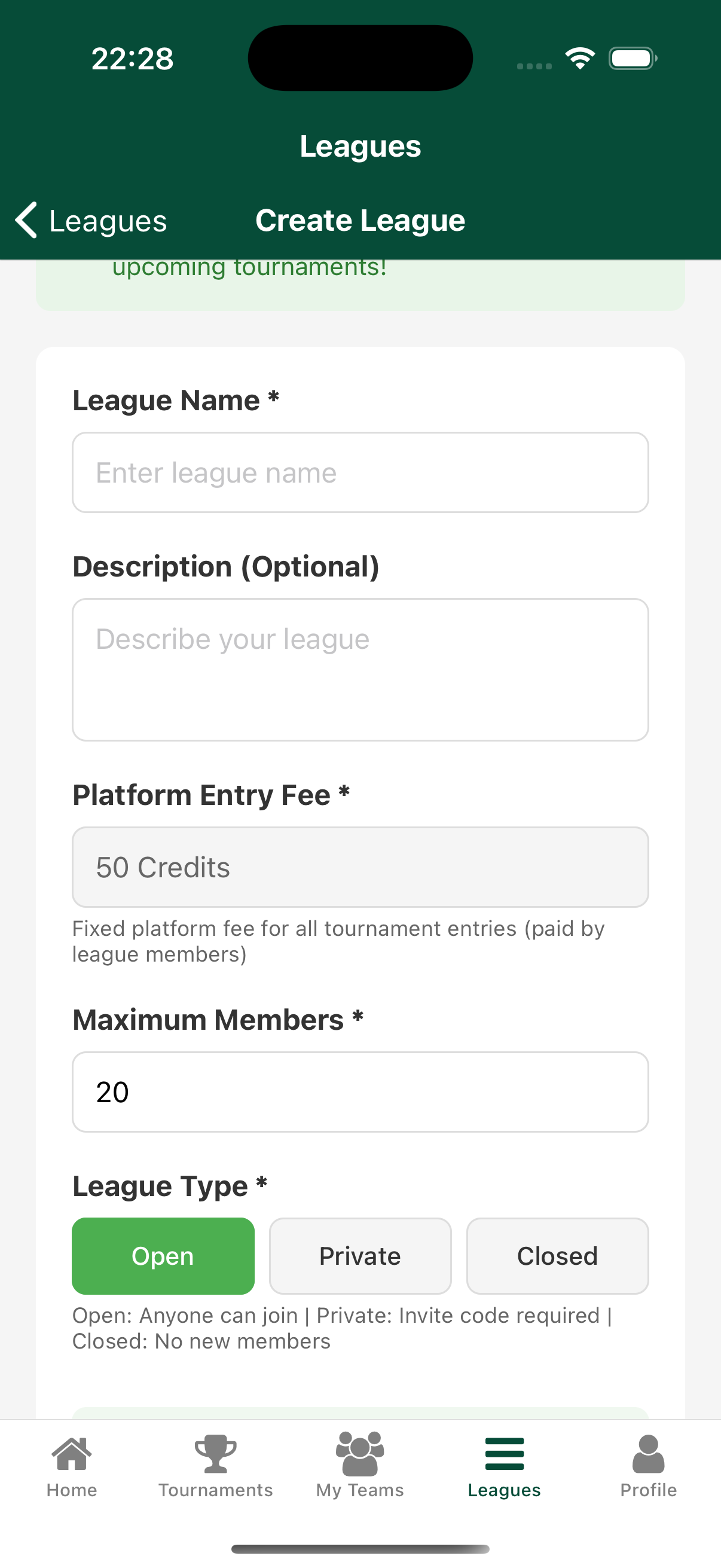
Task: Go back using the Leagues breadcrumb link
Action: click(107, 220)
